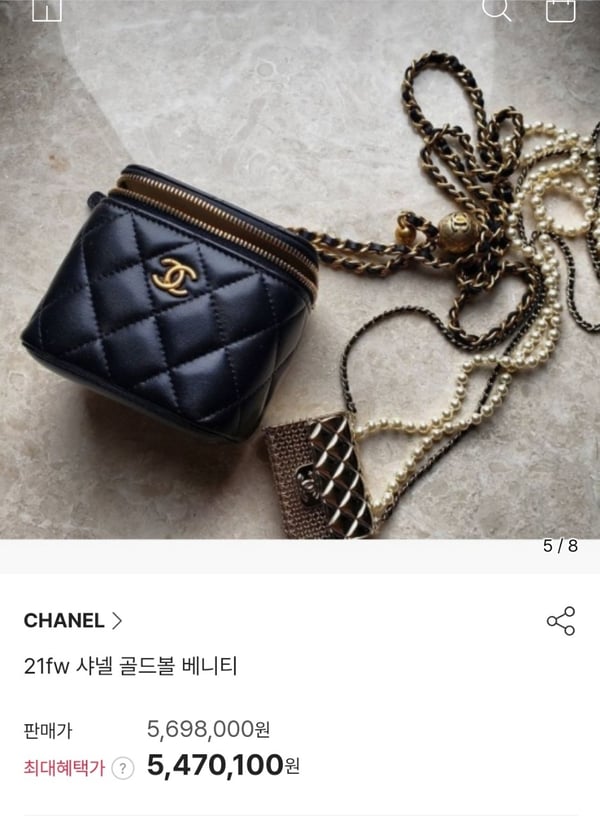The height and width of the screenshot is (816, 600).
Task: Open the search icon
Action: click(x=497, y=8)
